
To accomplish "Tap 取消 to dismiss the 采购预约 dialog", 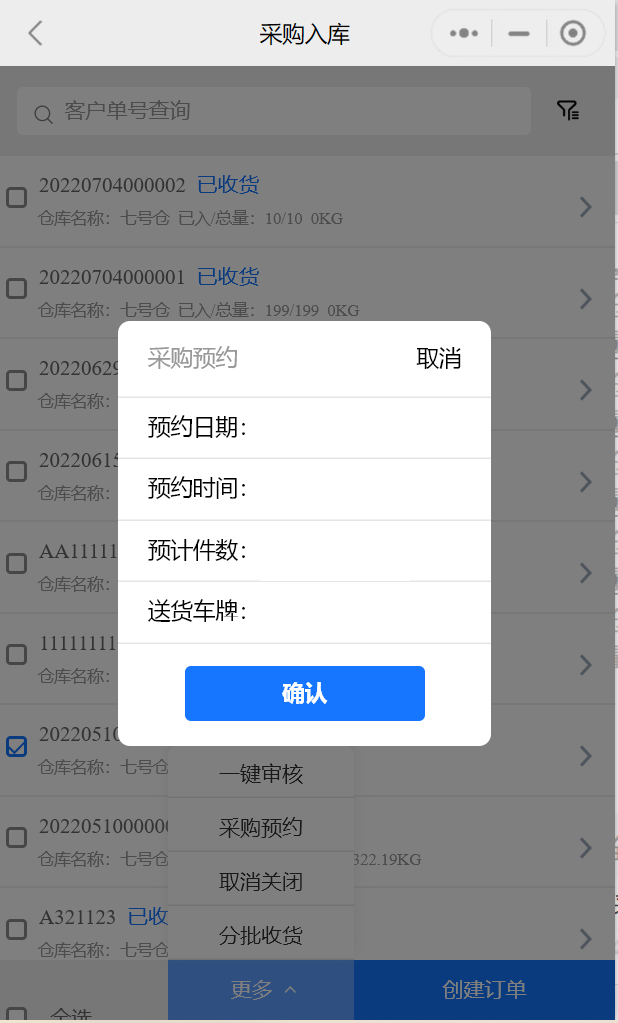I will click(x=439, y=358).
